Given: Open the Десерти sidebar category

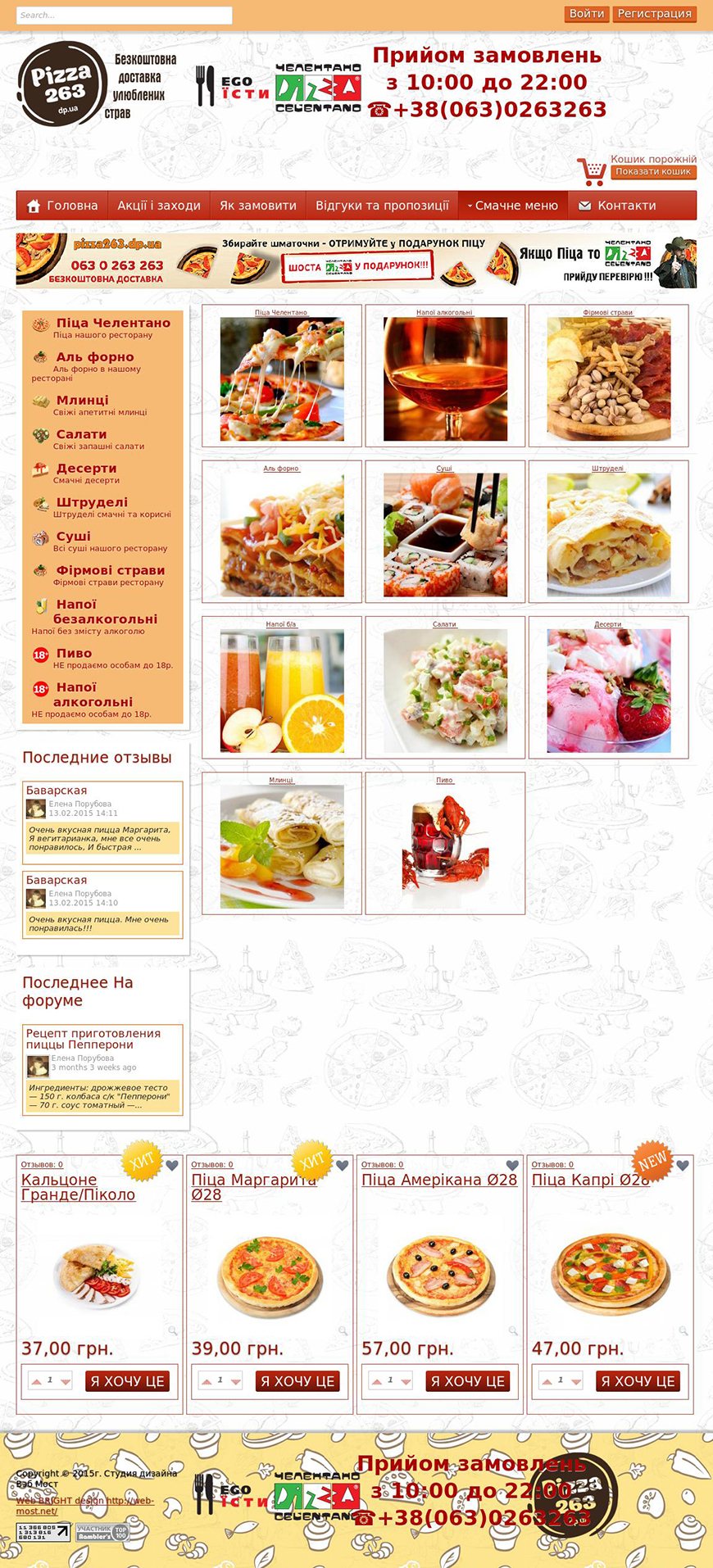Looking at the screenshot, I should point(86,469).
